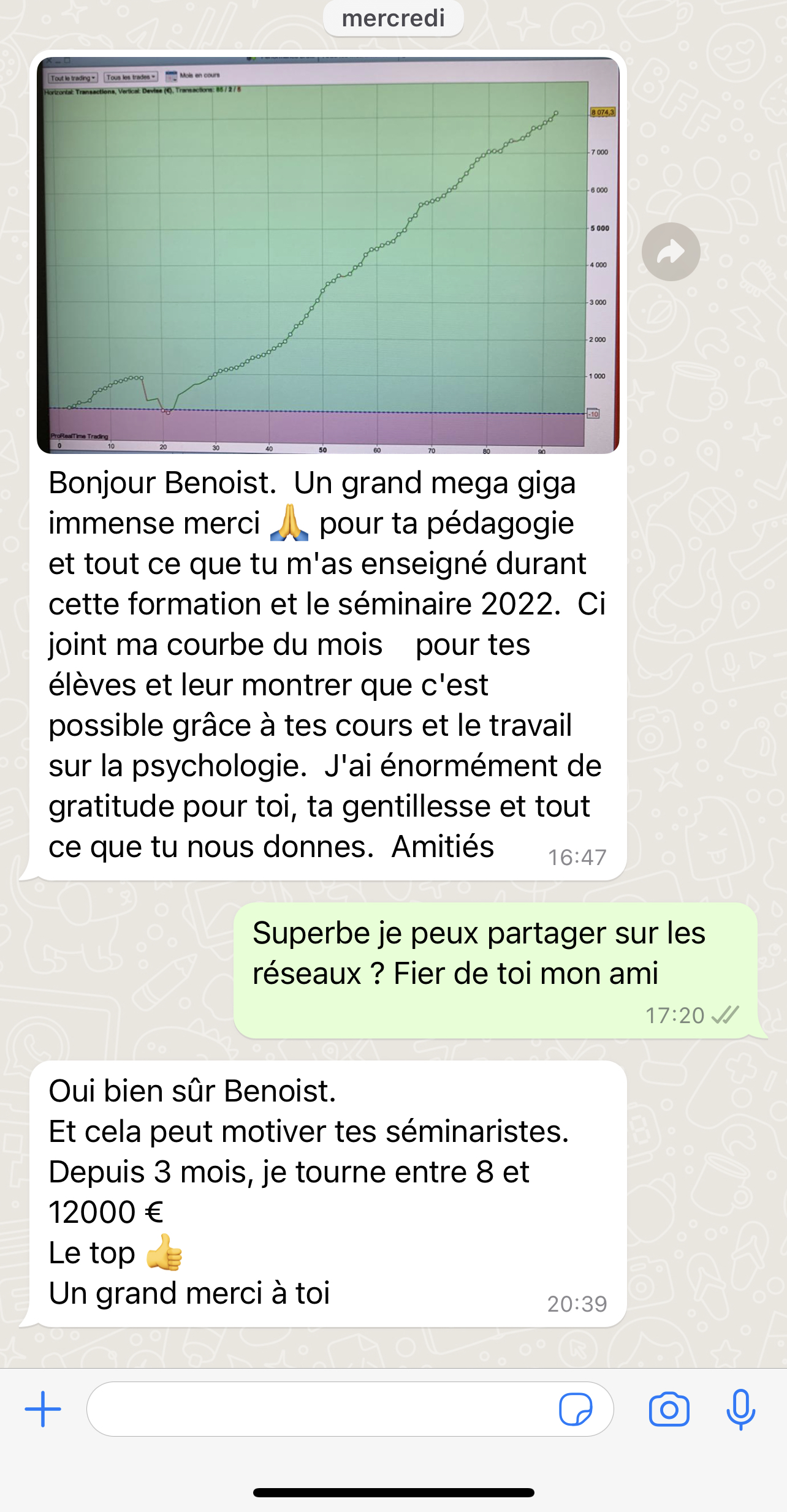Open the plus attachment menu

(x=43, y=1408)
